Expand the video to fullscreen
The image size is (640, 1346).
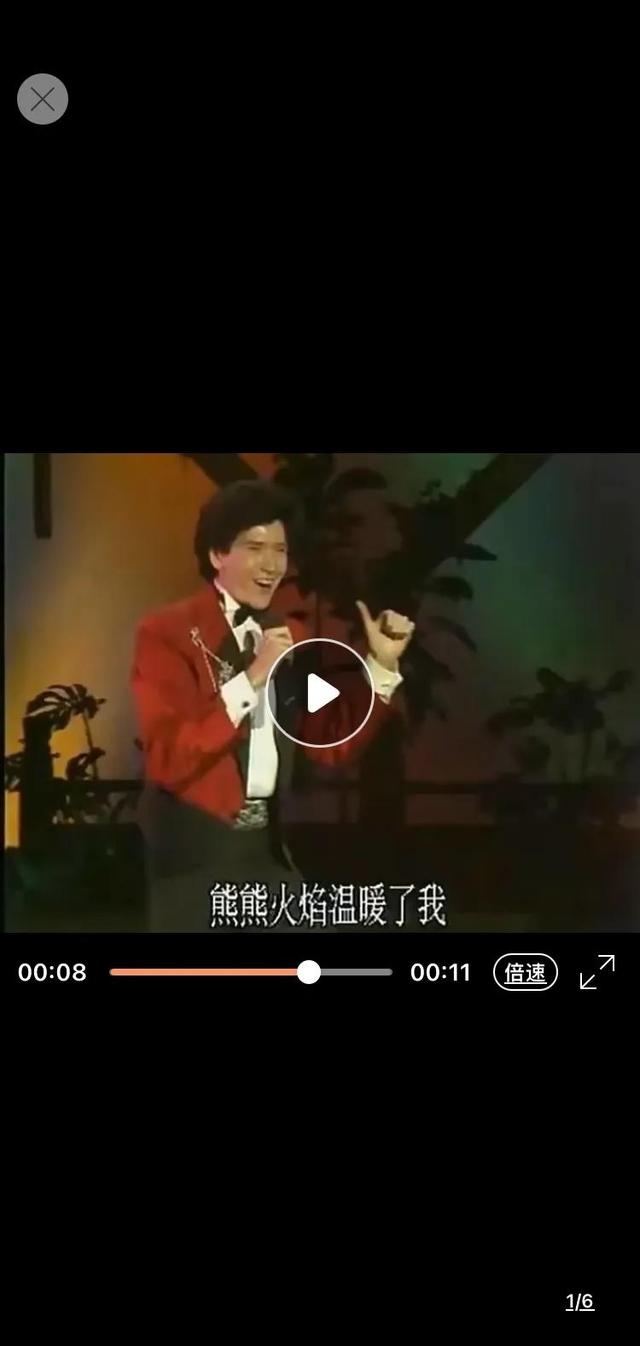[x=597, y=972]
